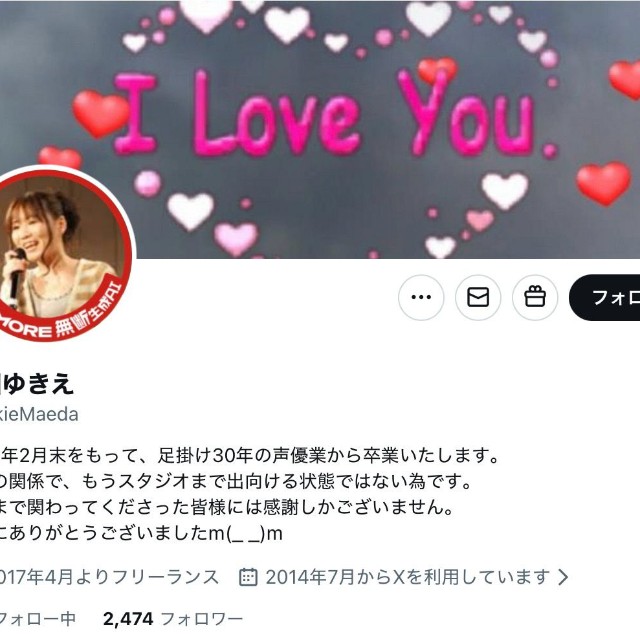Open the more options menu
This screenshot has width=640, height=640.
[421, 297]
